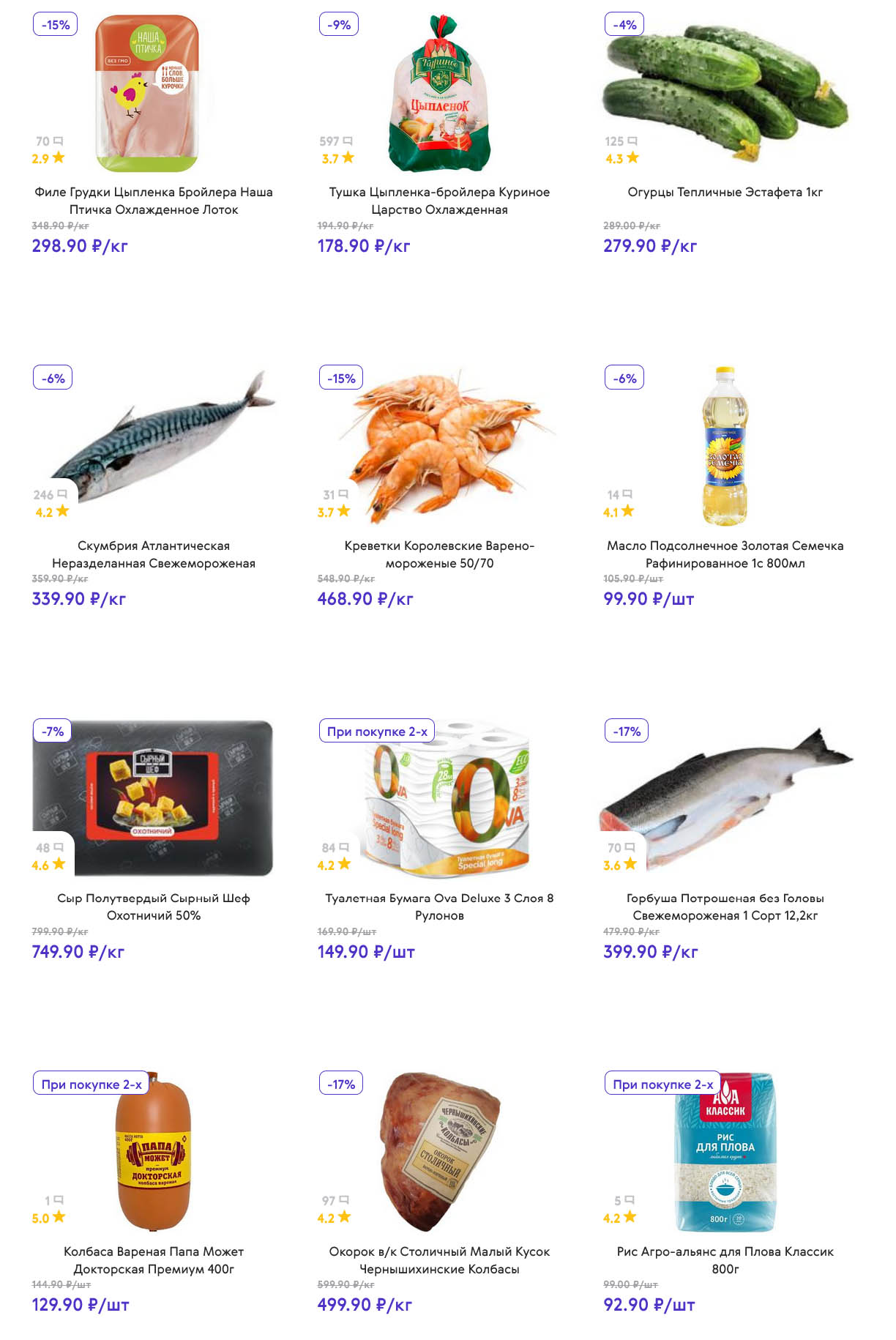View Огурцы Тепличные Эстафета 1кг
The height and width of the screenshot is (1340, 896).
tap(725, 193)
